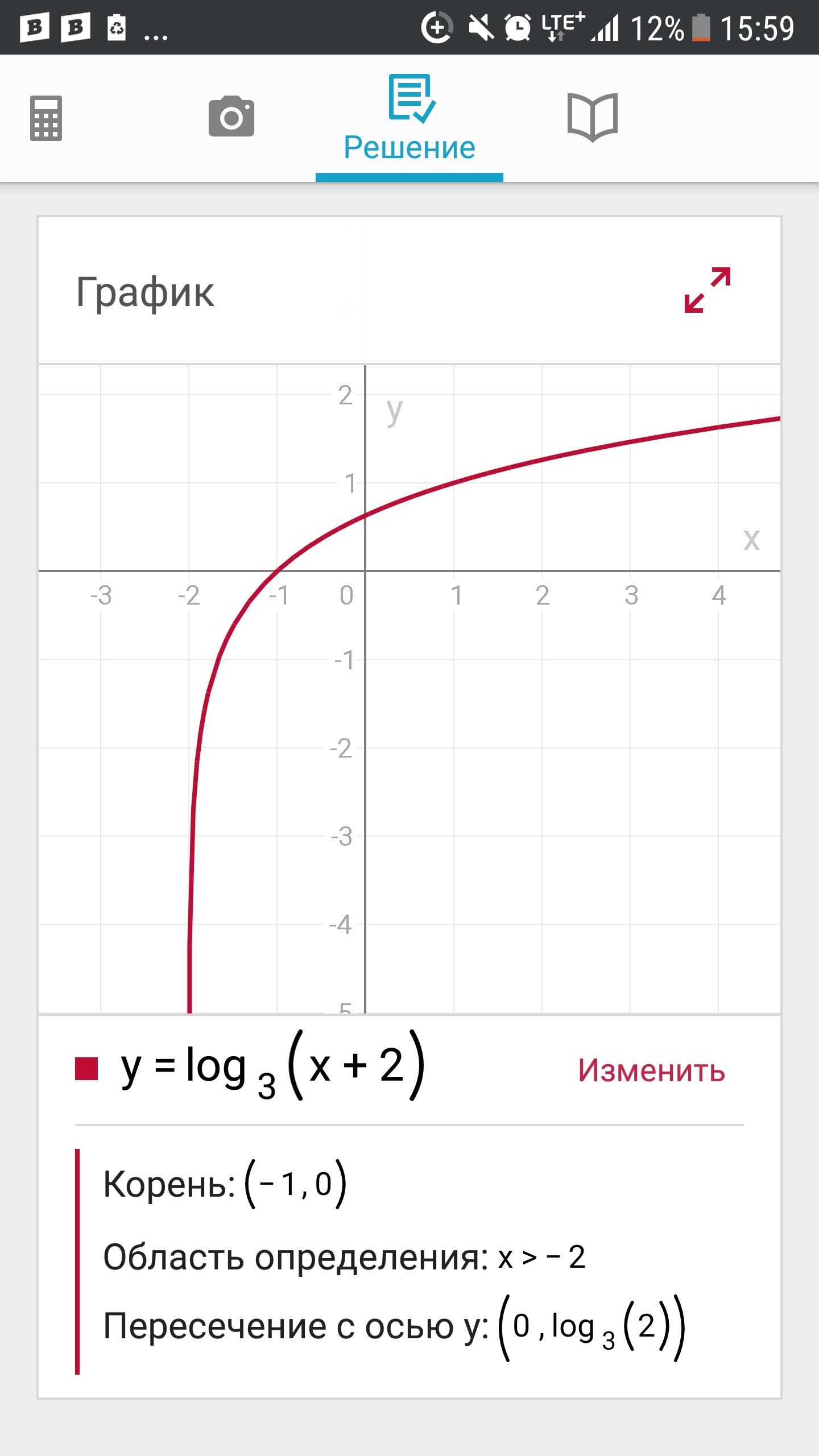
Task: Open the book tab
Action: click(x=593, y=117)
